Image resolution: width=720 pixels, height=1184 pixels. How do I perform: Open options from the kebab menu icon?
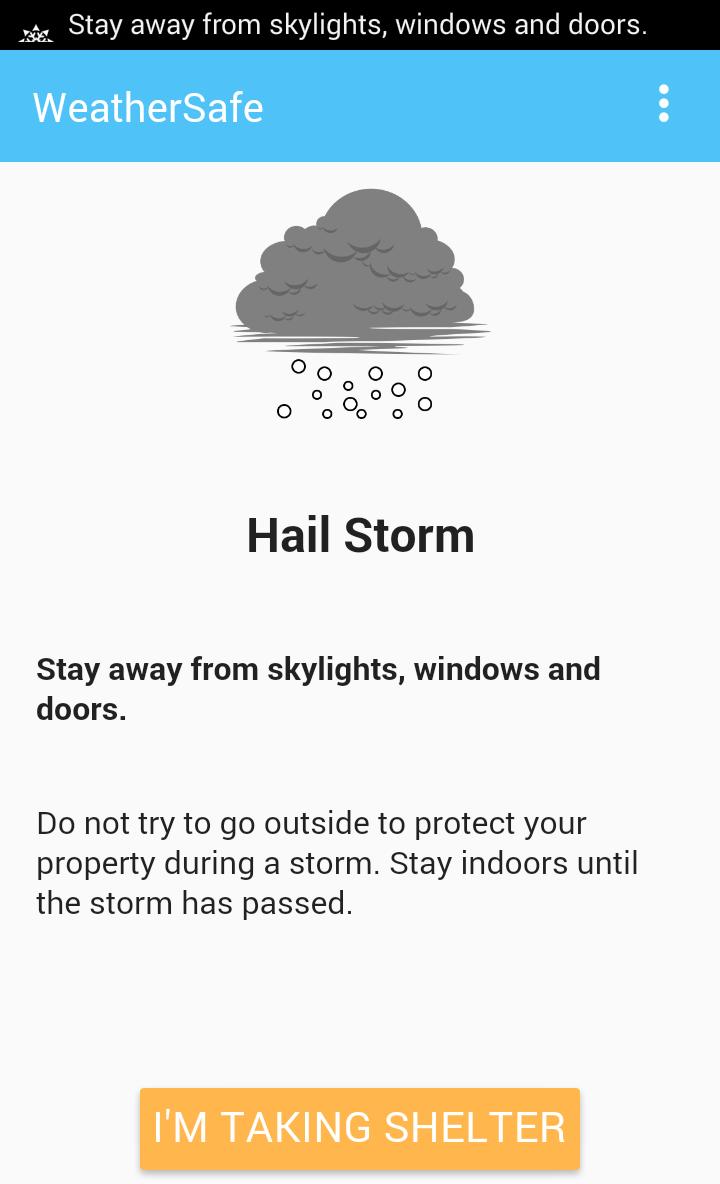pyautogui.click(x=664, y=103)
